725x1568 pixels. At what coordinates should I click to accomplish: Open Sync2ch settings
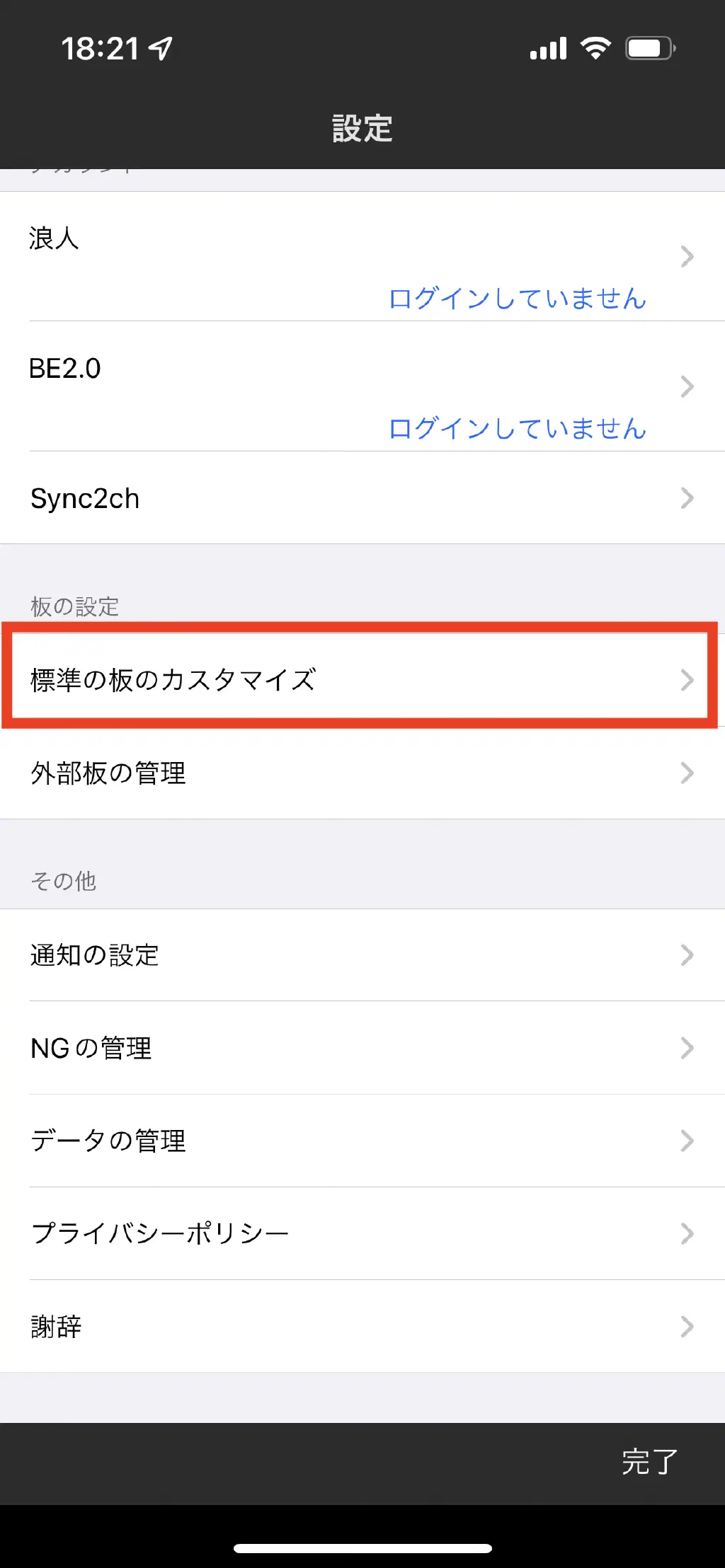361,498
